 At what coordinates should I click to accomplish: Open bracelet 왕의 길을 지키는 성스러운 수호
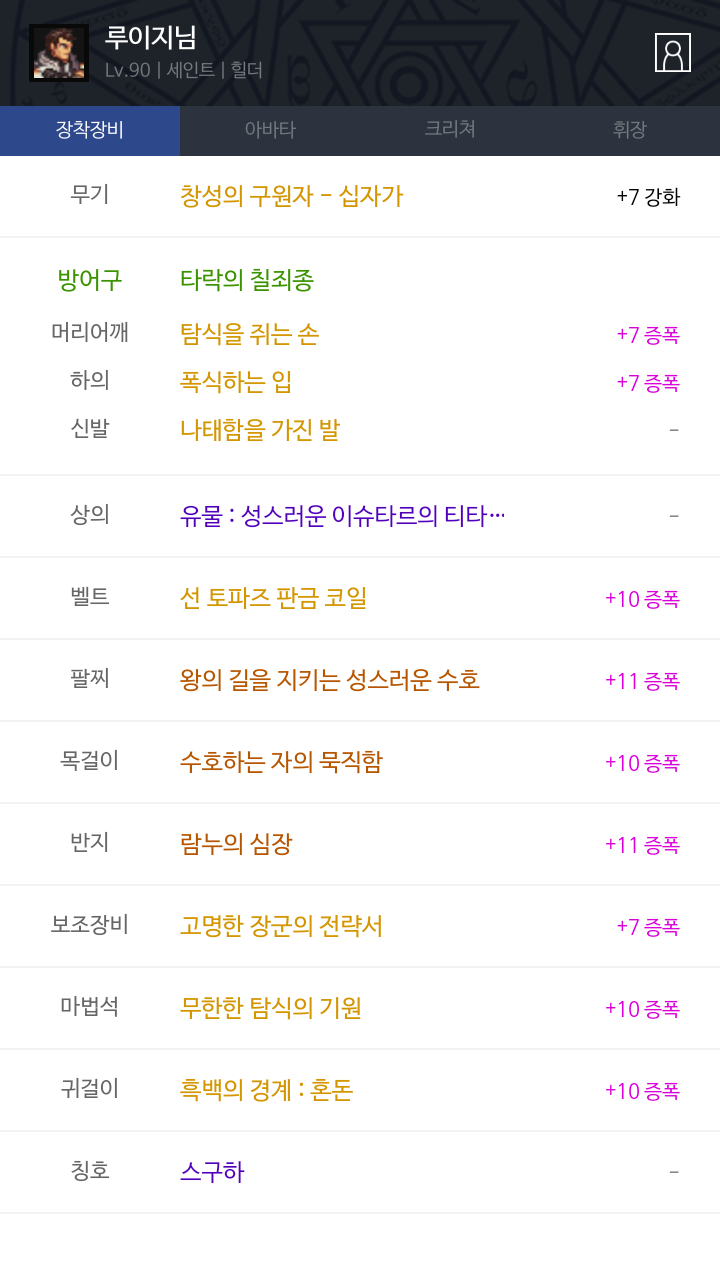point(330,680)
